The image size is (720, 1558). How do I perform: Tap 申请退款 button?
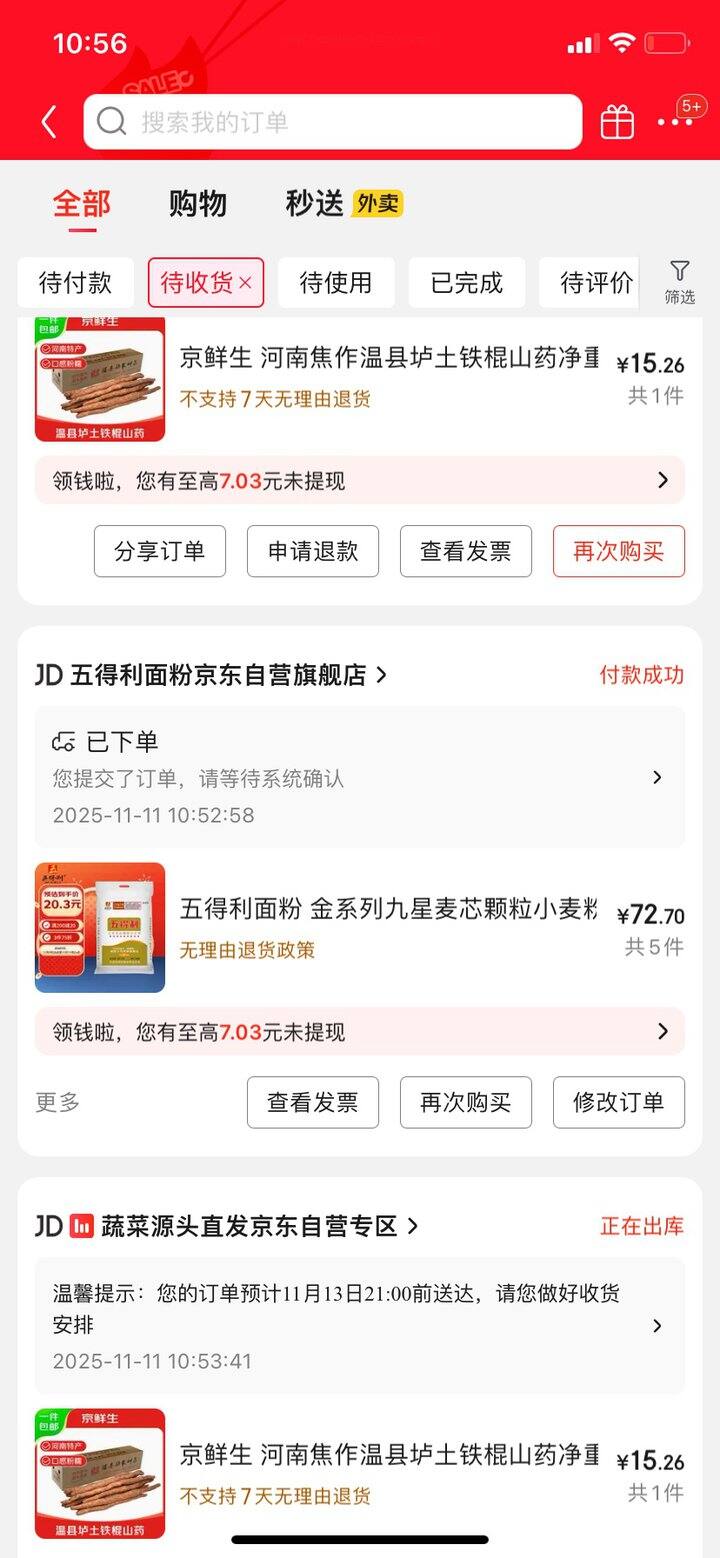click(313, 551)
